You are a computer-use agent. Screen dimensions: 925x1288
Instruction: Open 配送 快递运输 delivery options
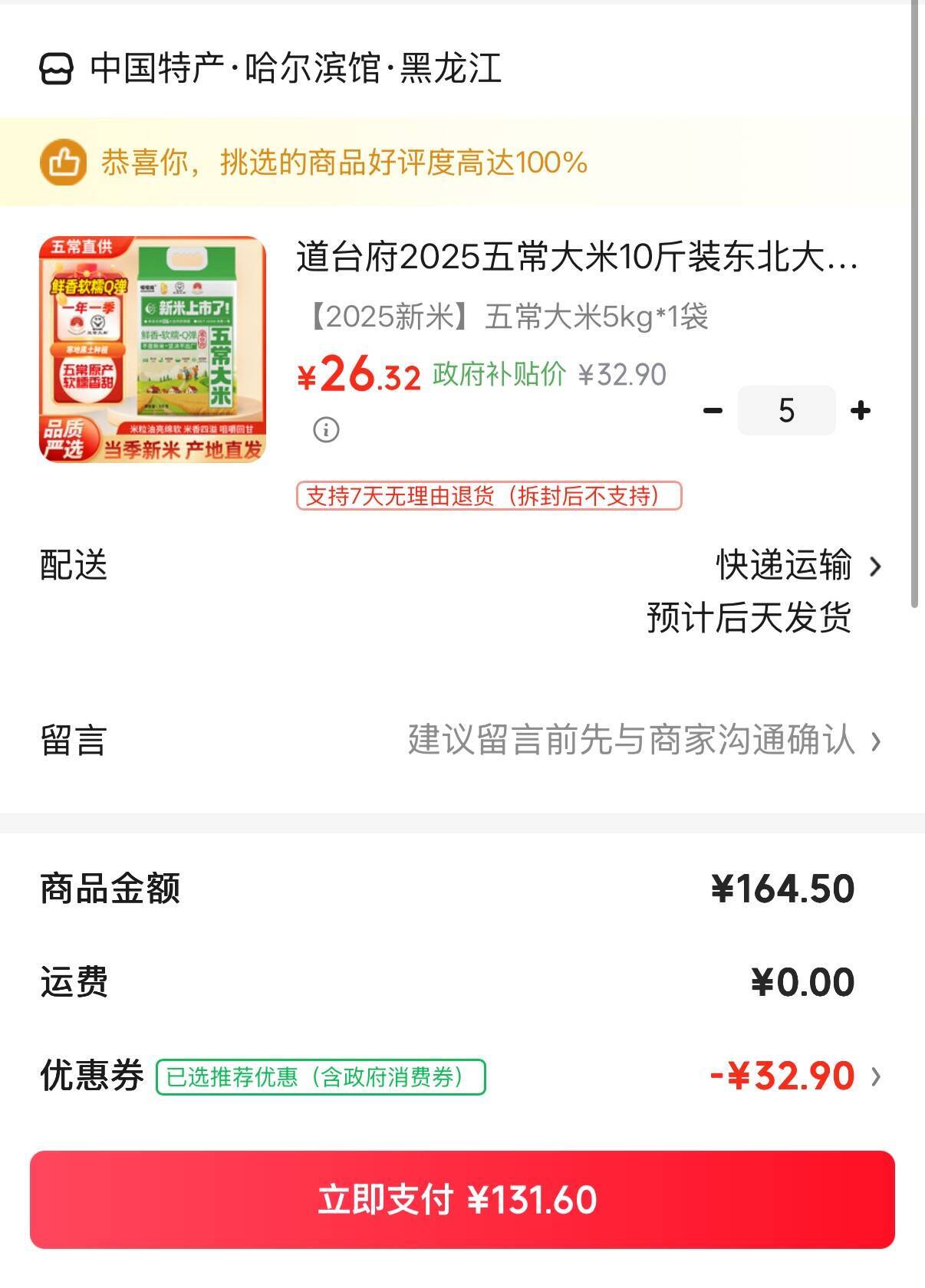(798, 567)
